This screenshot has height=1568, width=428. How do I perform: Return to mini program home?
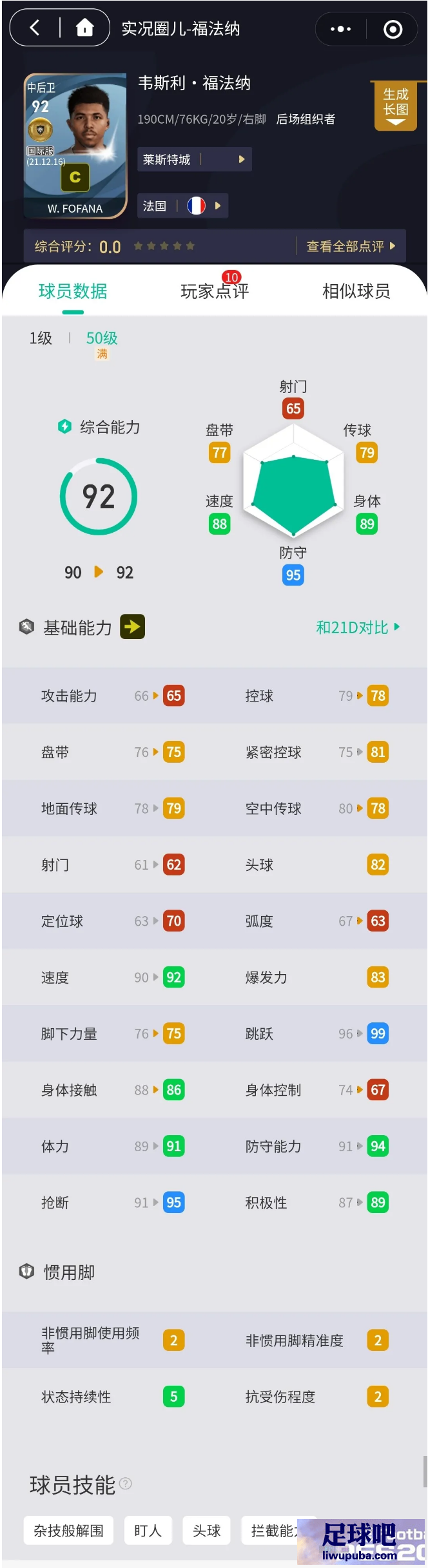pyautogui.click(x=84, y=28)
